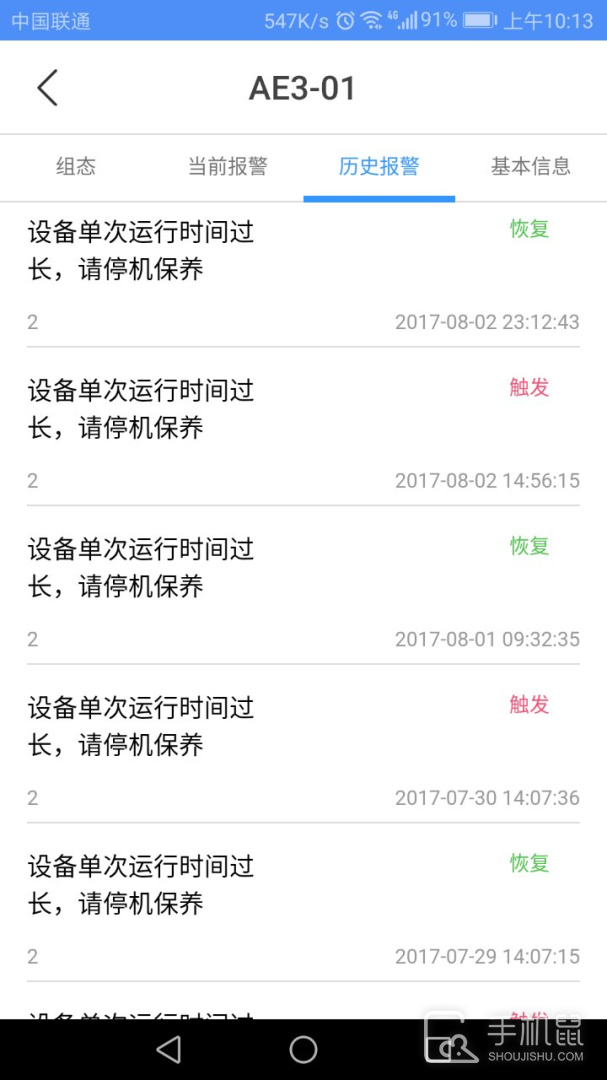Switch to the 组态 tab
The height and width of the screenshot is (1080, 607).
[76, 166]
